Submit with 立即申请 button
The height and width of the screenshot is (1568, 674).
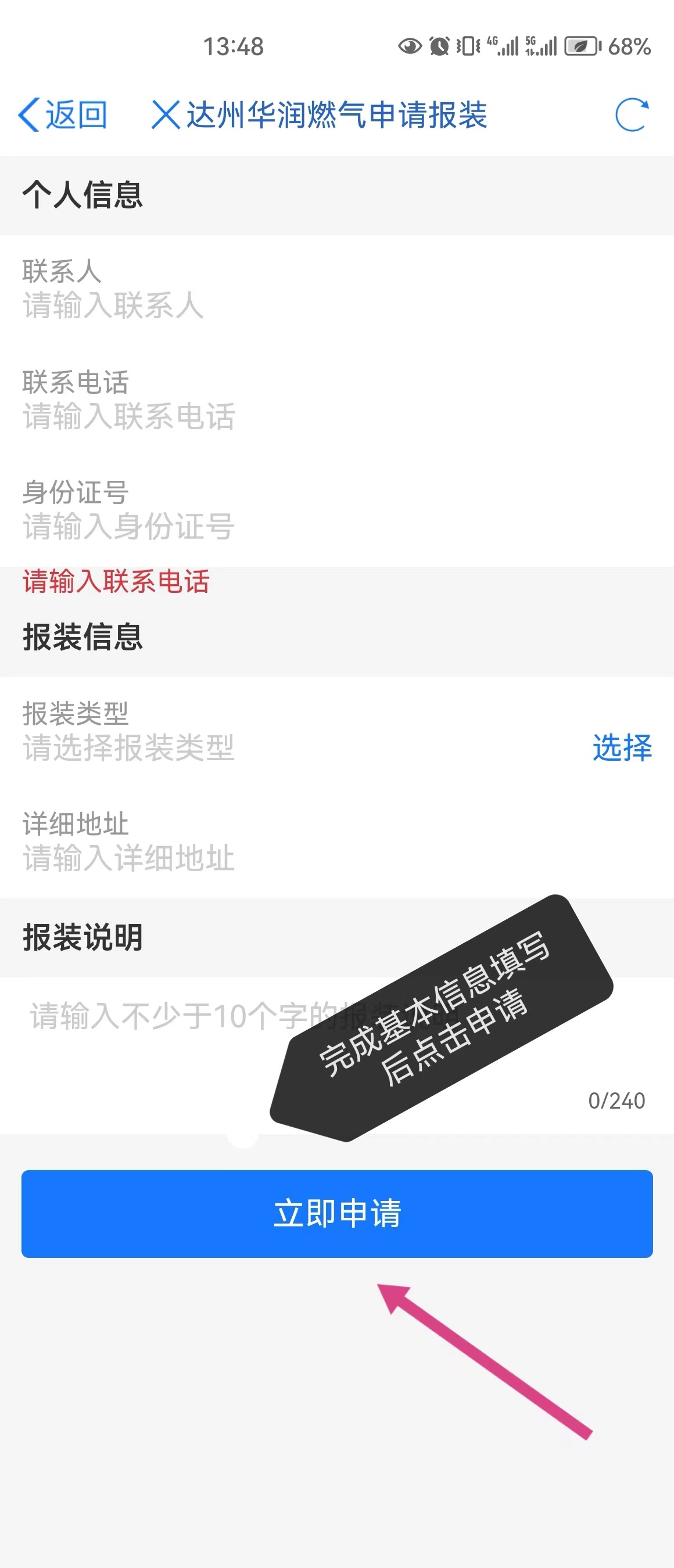click(336, 1213)
